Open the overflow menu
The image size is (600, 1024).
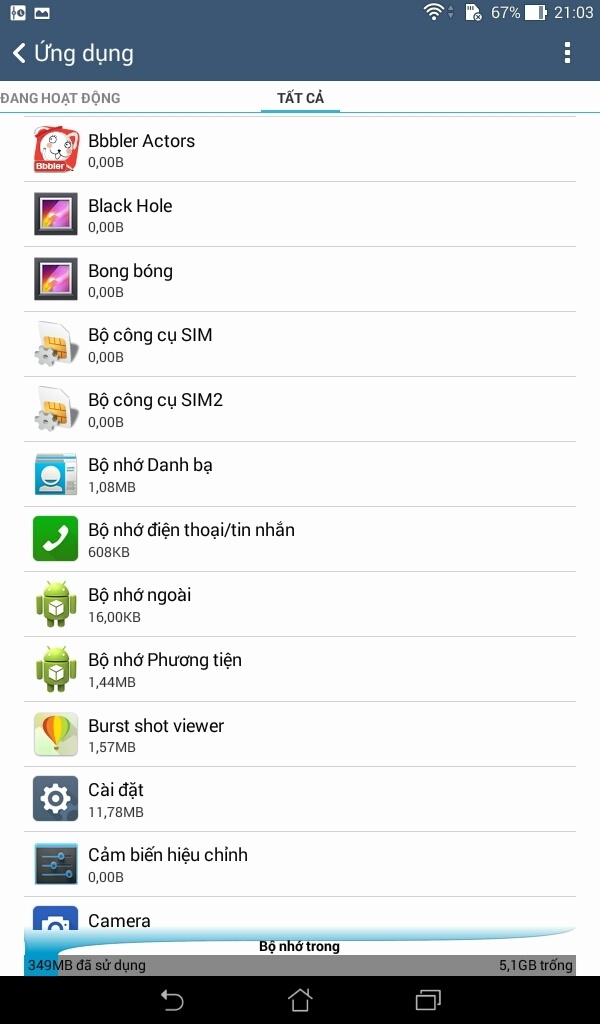tap(567, 53)
